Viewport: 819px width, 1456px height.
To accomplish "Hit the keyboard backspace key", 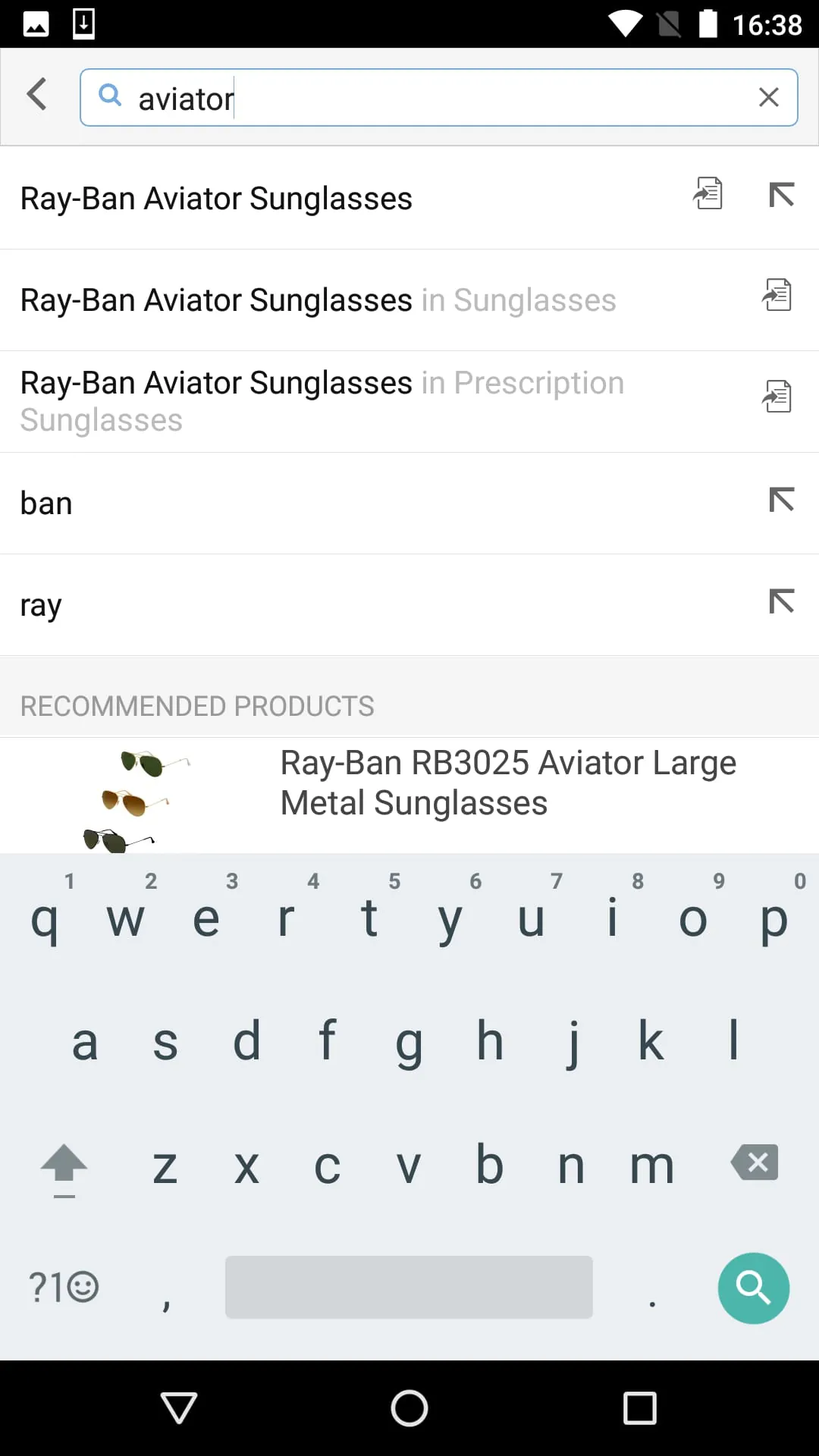I will point(755,1163).
